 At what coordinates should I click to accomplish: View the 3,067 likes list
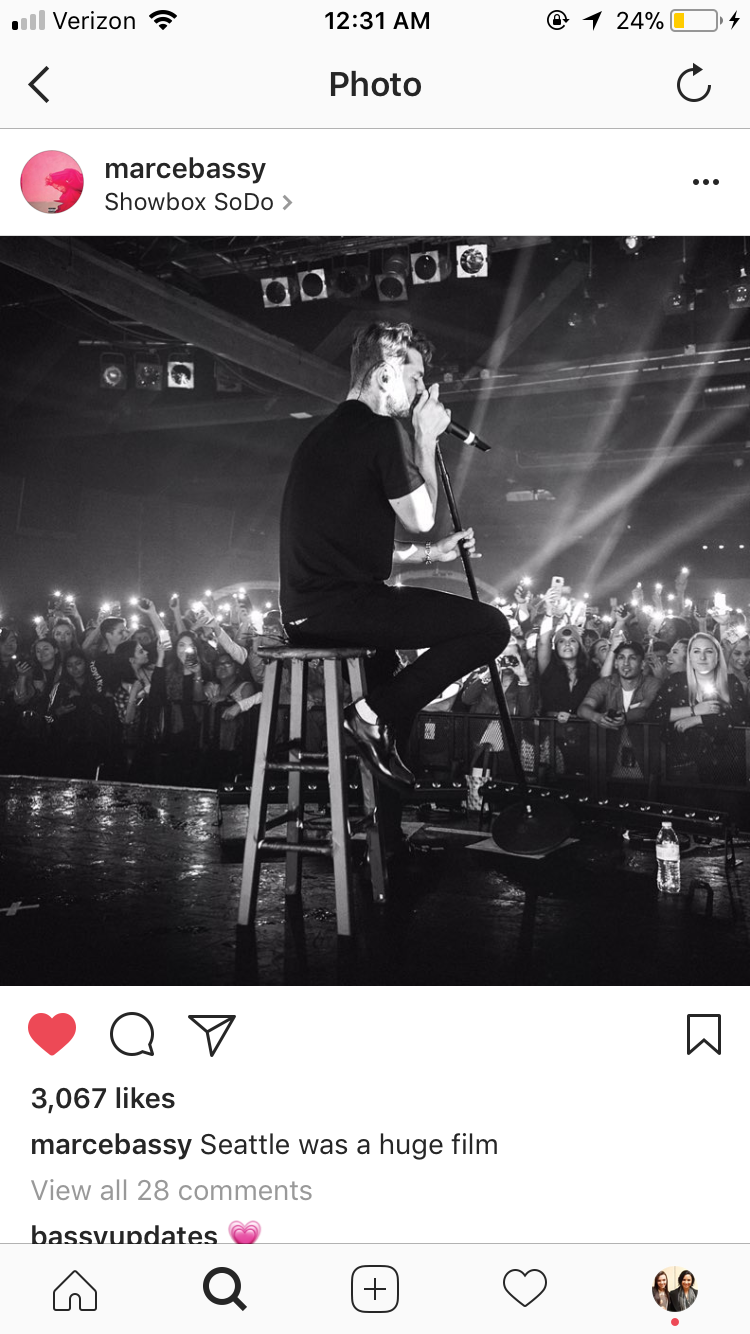[x=103, y=1098]
